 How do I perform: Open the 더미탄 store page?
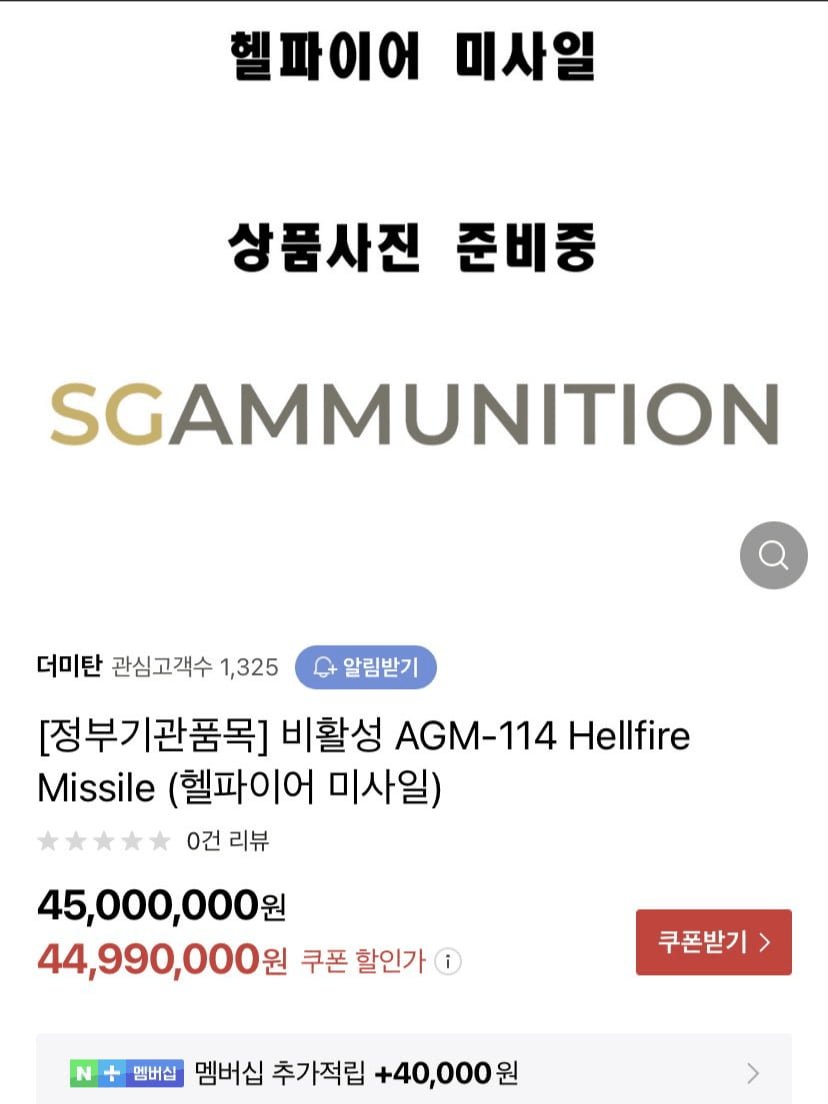point(69,667)
